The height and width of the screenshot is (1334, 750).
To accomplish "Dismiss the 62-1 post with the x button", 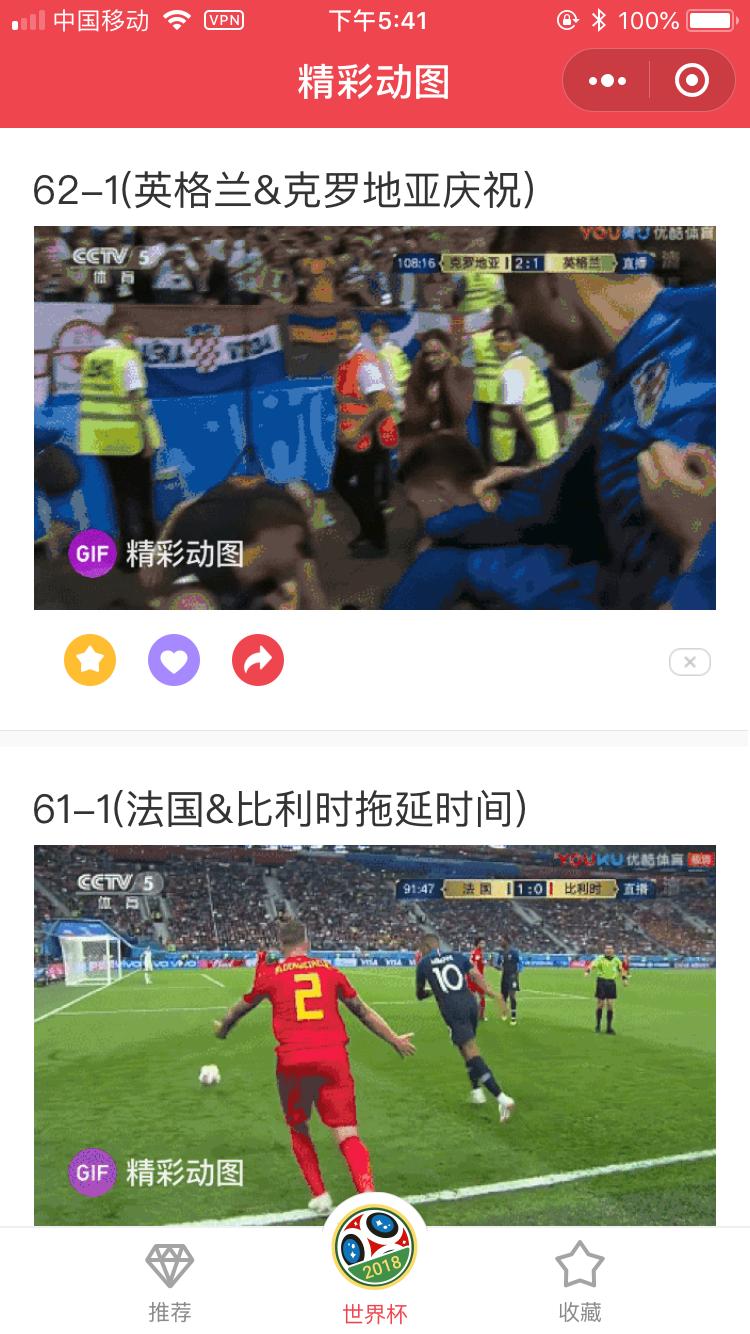I will [x=690, y=662].
